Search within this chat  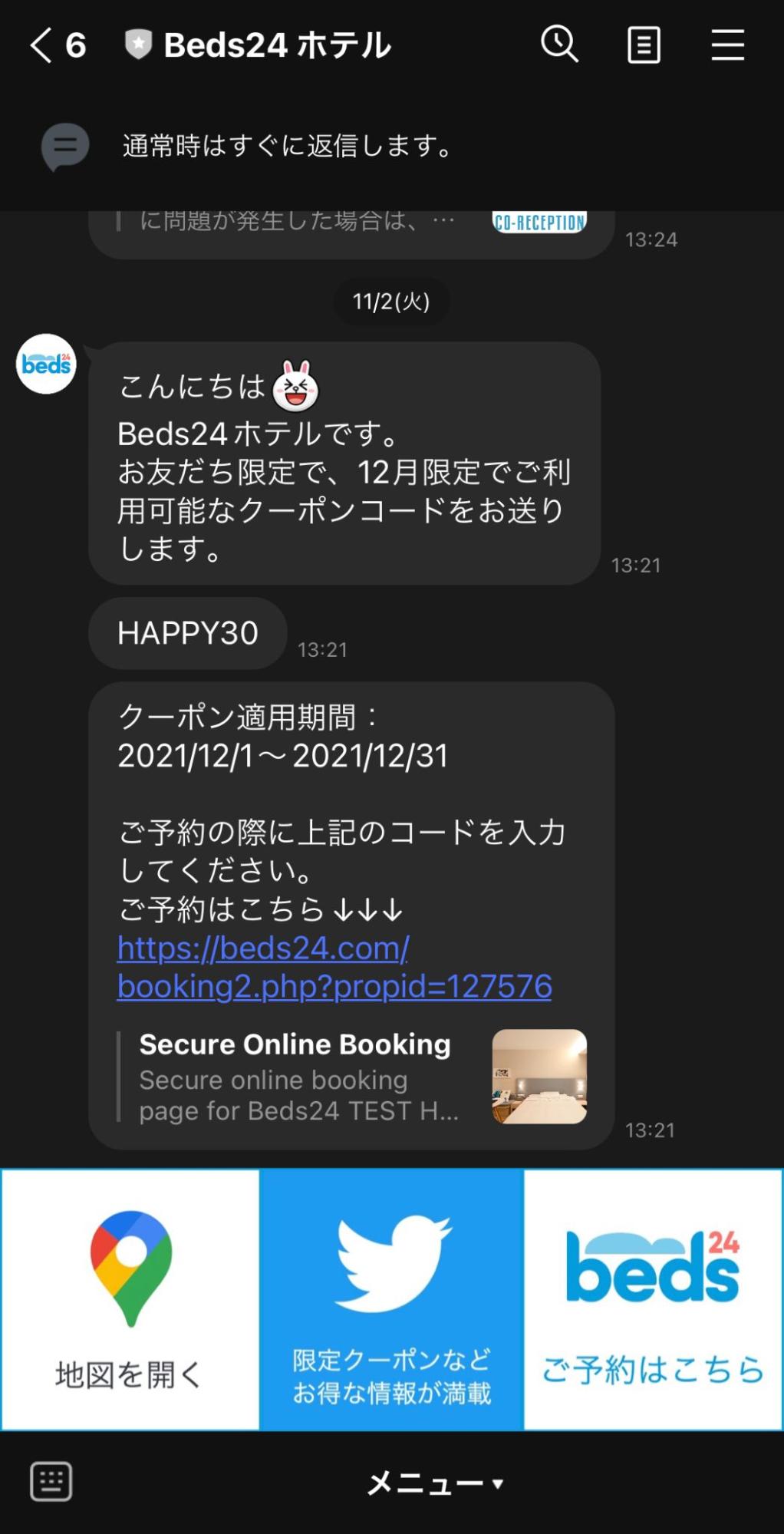coord(559,45)
